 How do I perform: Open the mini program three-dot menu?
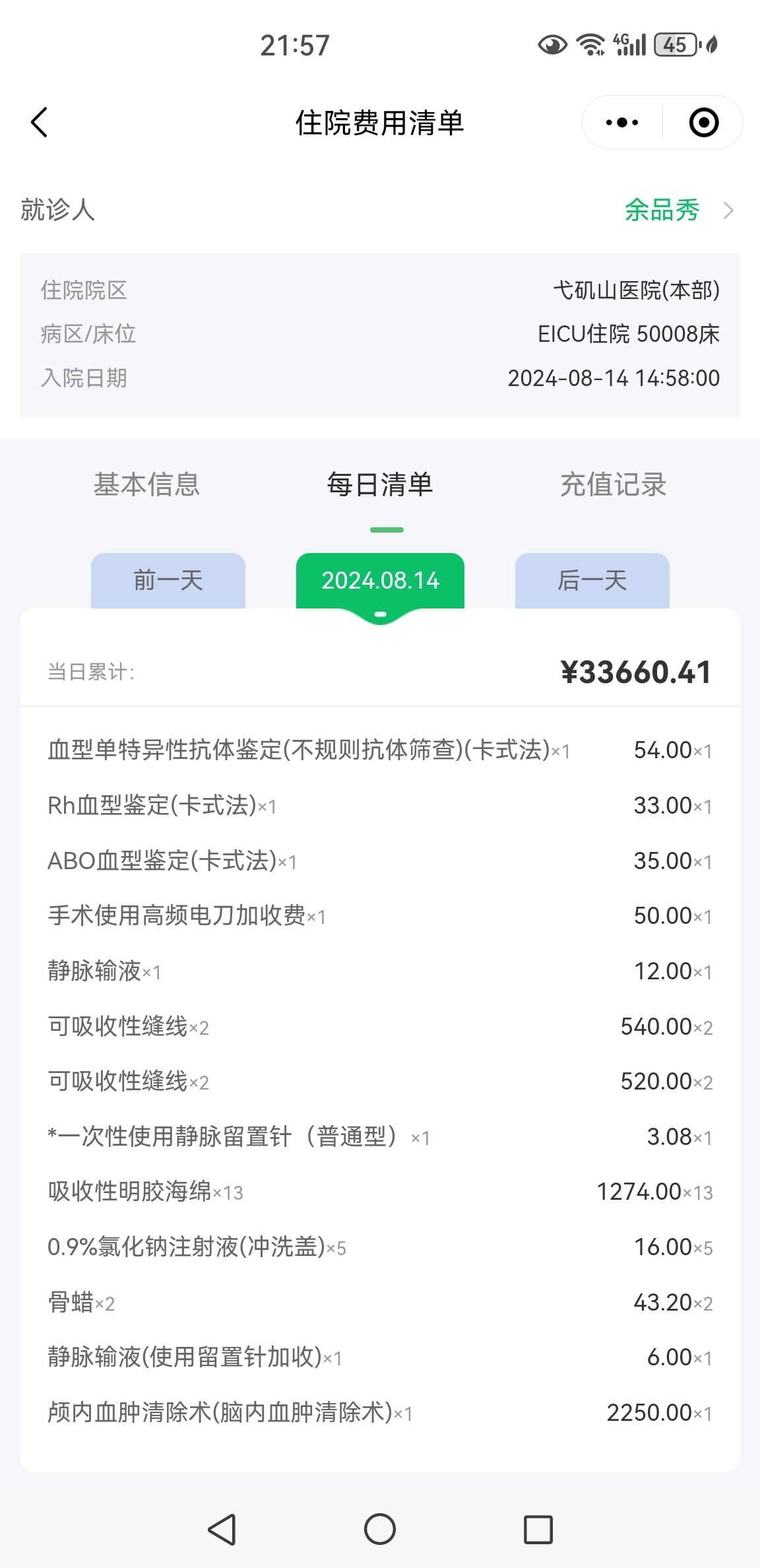(622, 123)
